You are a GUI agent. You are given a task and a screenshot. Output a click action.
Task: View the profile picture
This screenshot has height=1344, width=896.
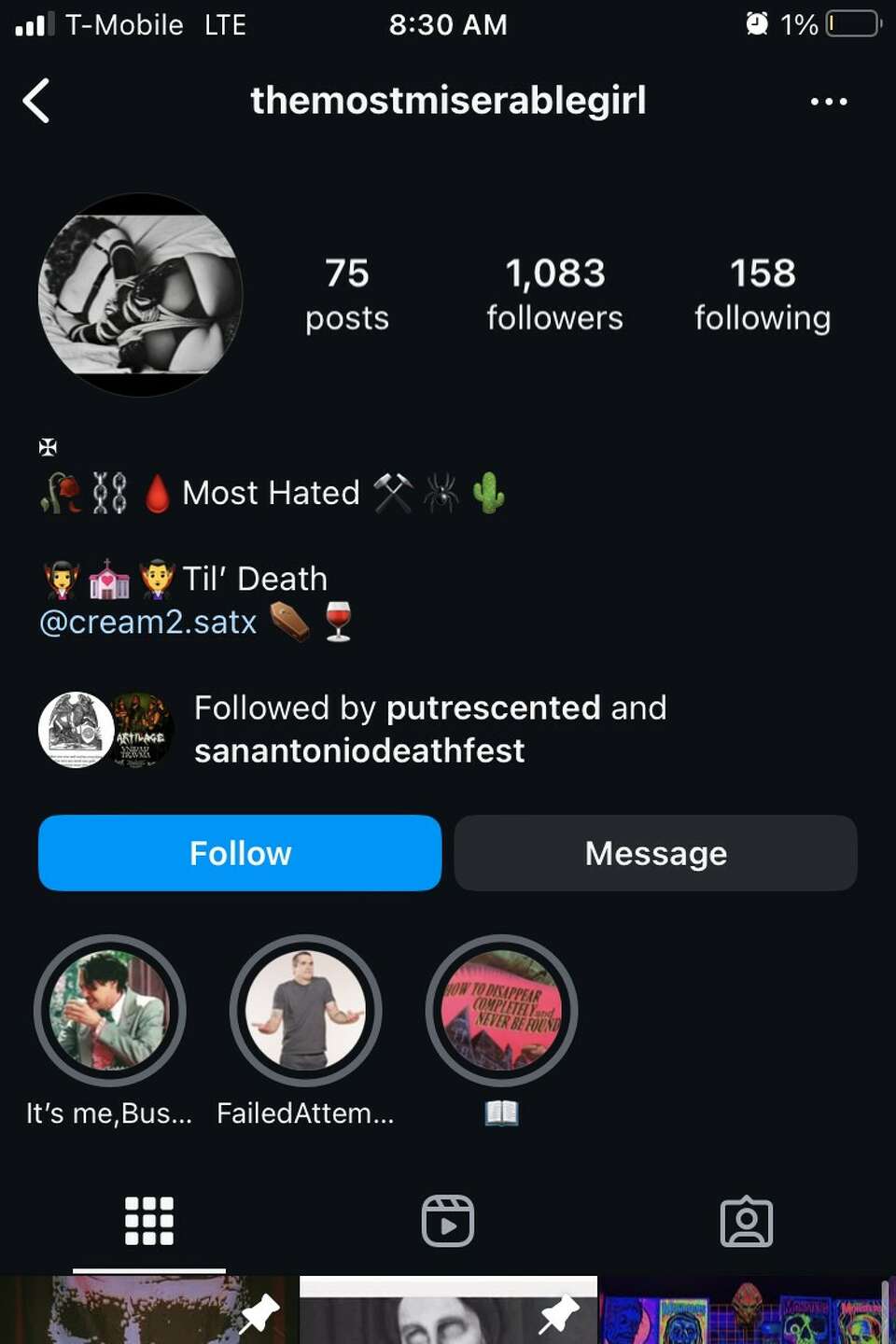[x=140, y=294]
